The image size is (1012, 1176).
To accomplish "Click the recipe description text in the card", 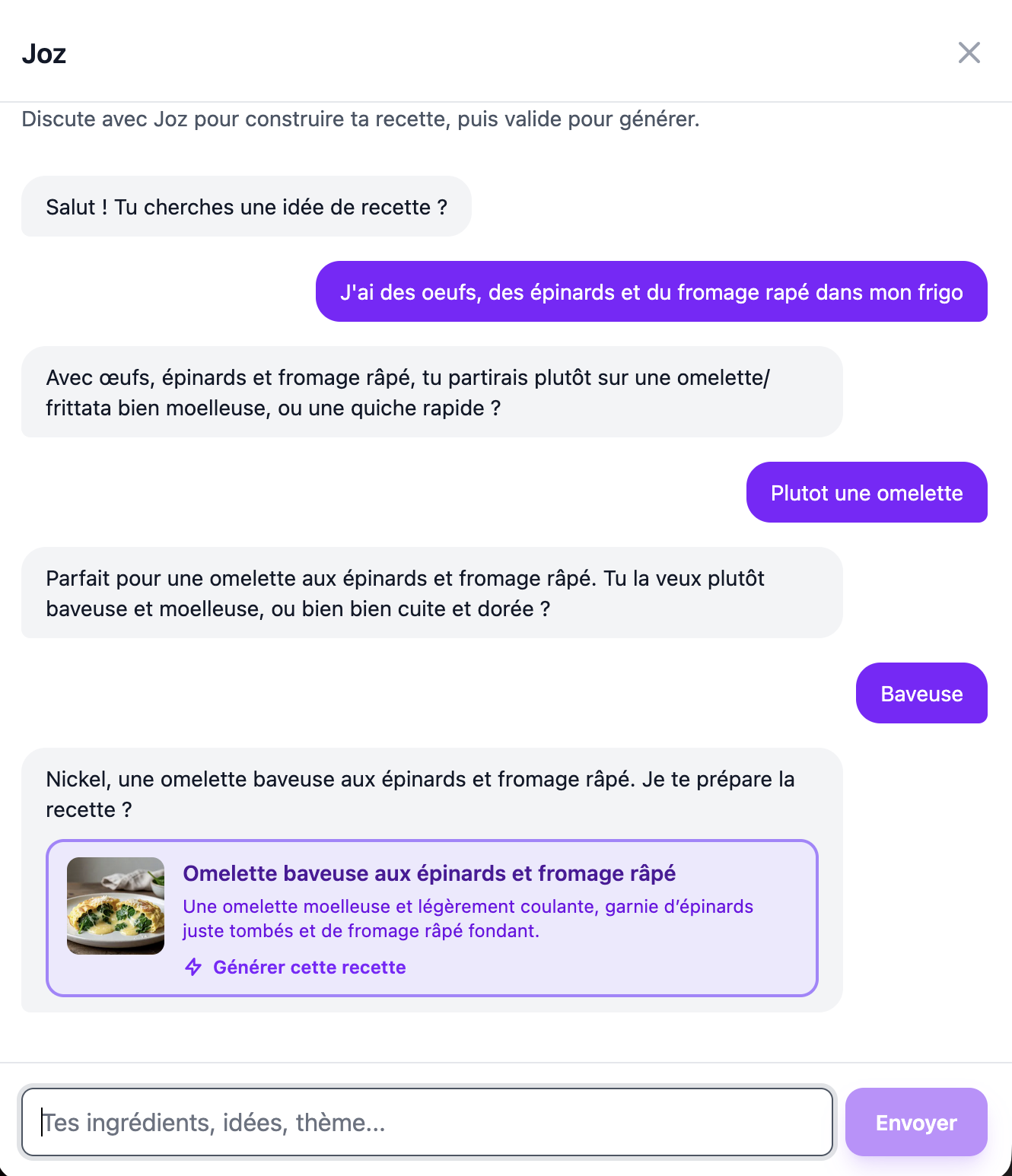I will [468, 917].
